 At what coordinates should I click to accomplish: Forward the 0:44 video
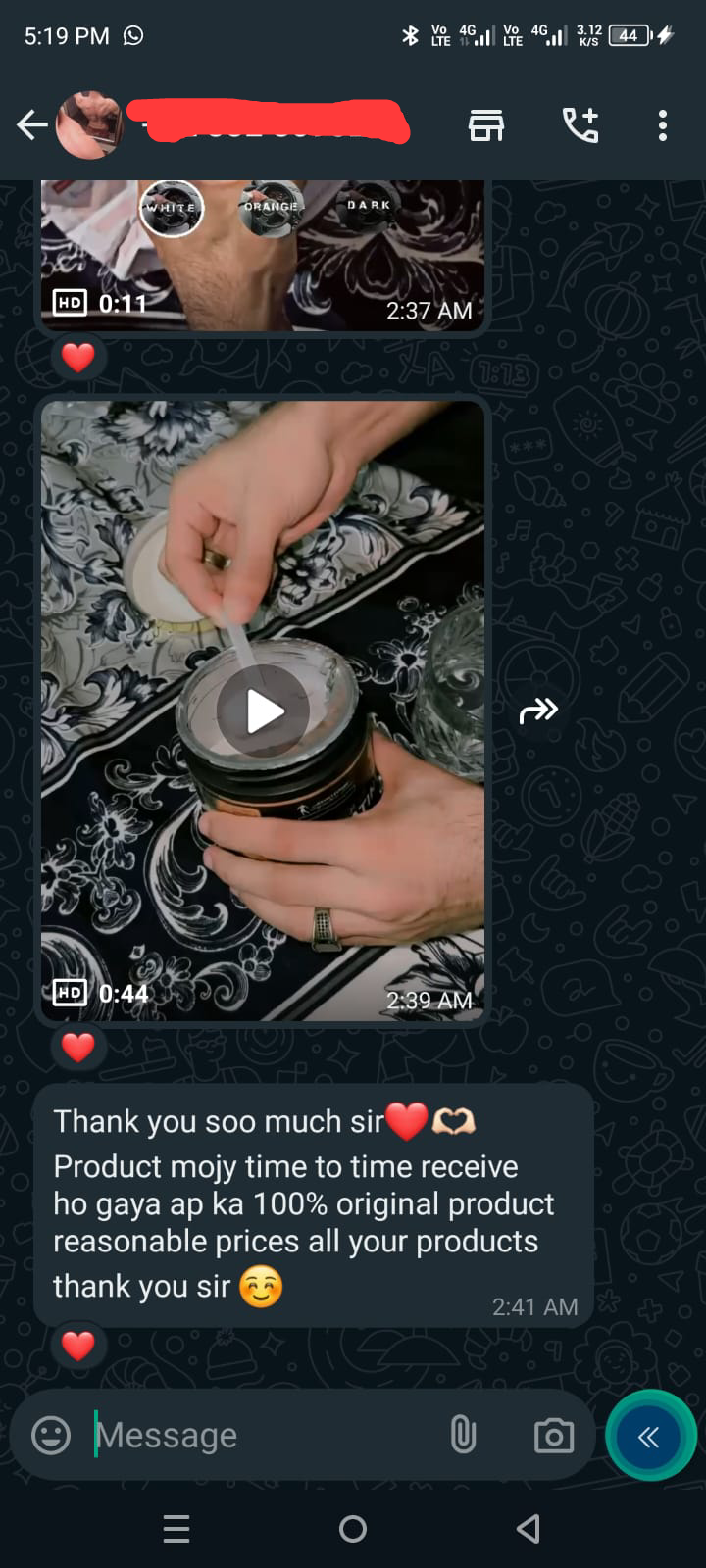coord(538,710)
